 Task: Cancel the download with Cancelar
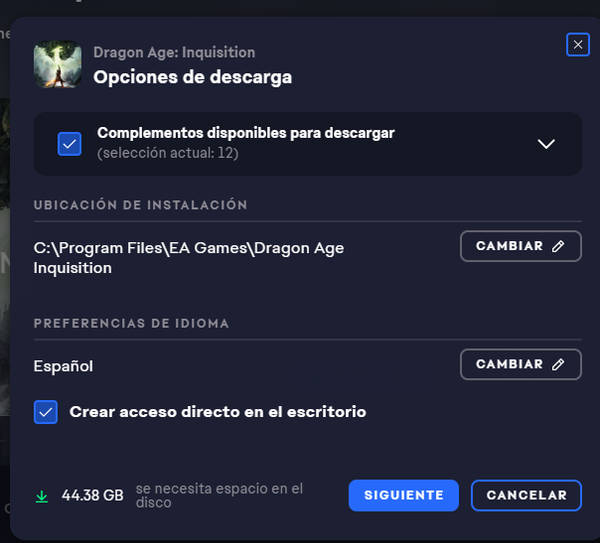click(526, 495)
